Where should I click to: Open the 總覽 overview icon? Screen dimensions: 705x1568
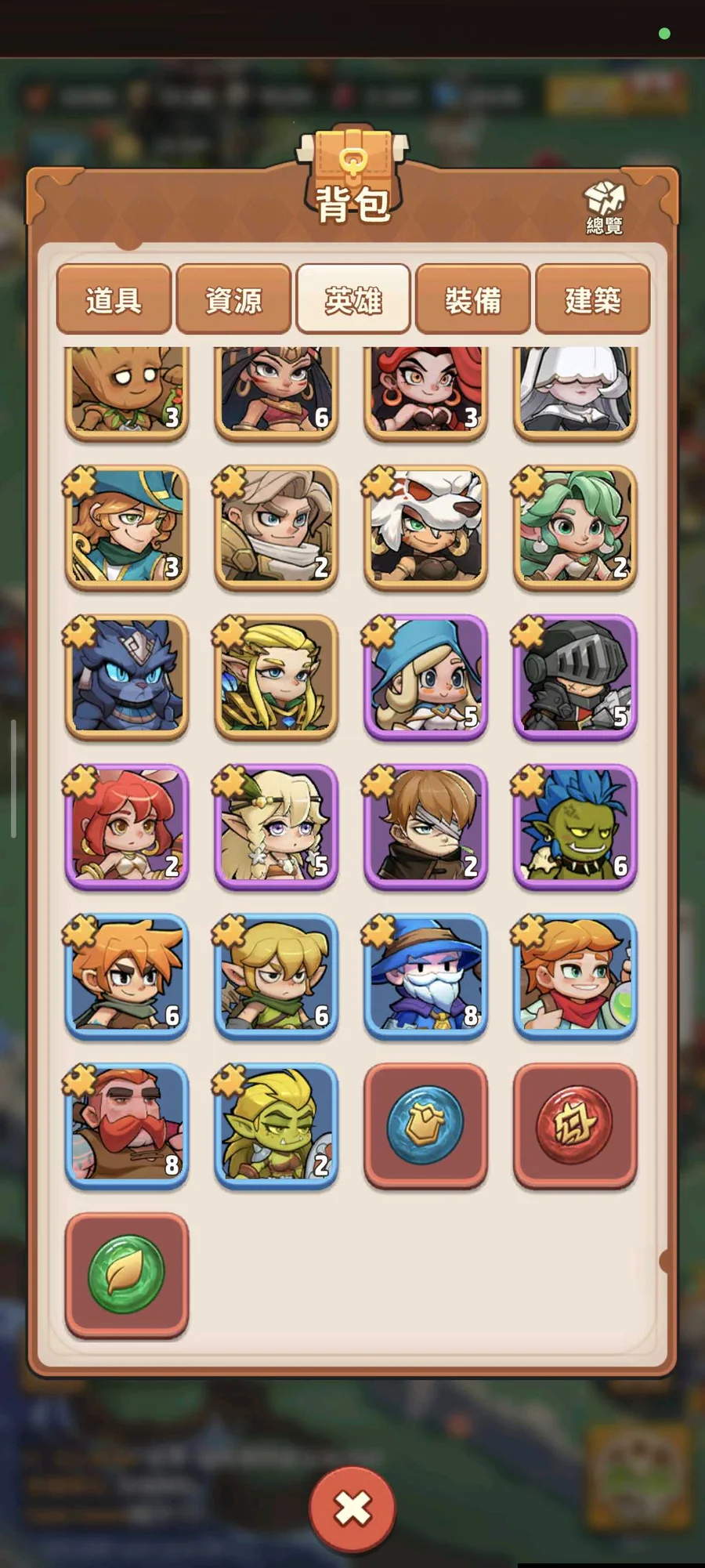(x=605, y=208)
